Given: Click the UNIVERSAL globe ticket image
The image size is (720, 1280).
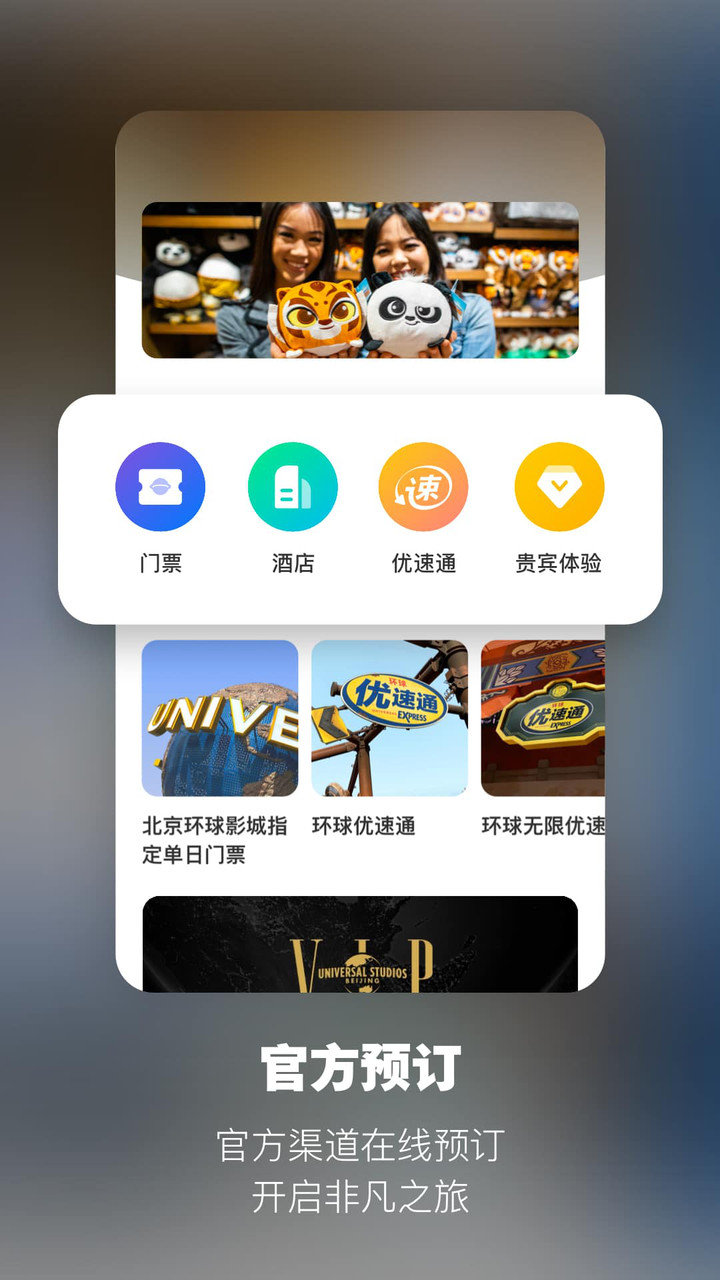Looking at the screenshot, I should 219,715.
